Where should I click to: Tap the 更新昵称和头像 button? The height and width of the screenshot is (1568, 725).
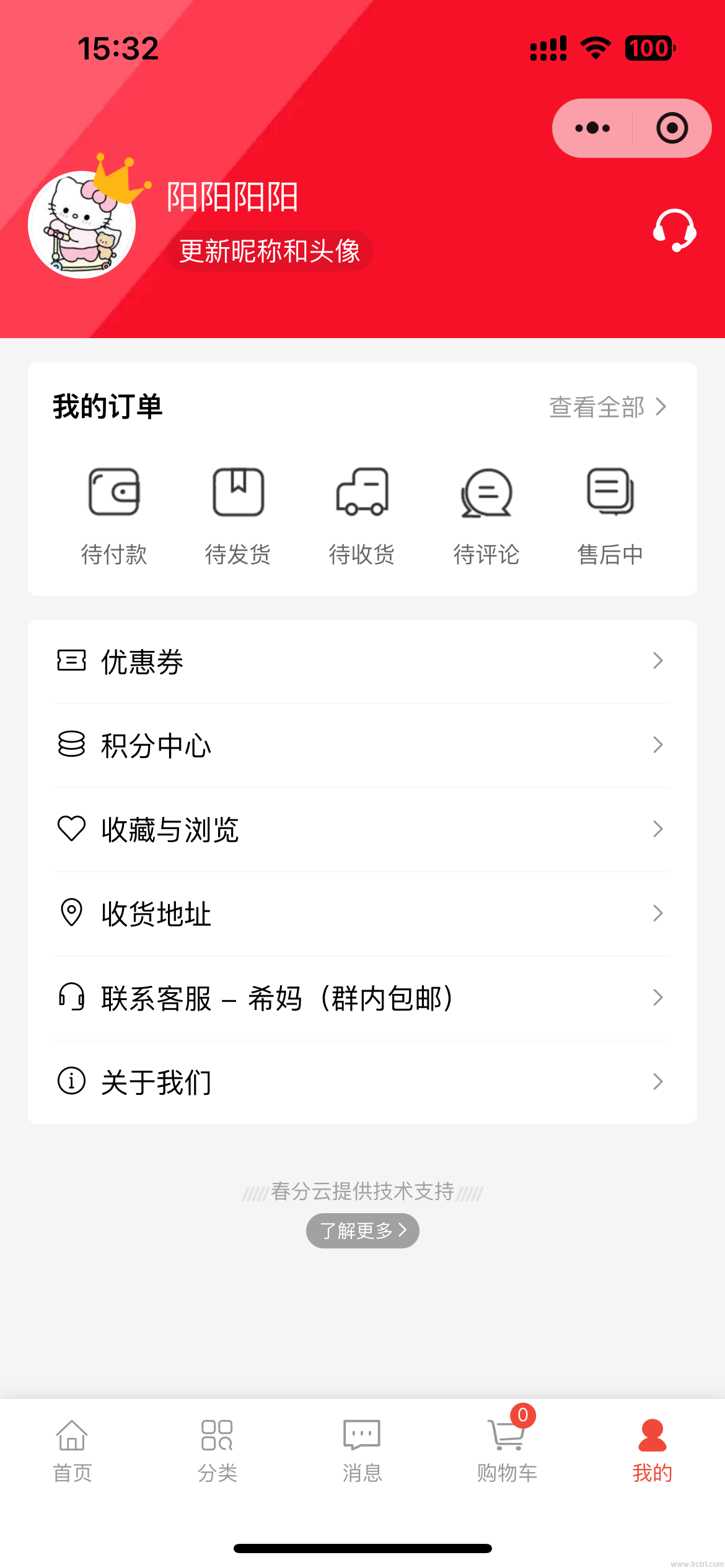[269, 251]
